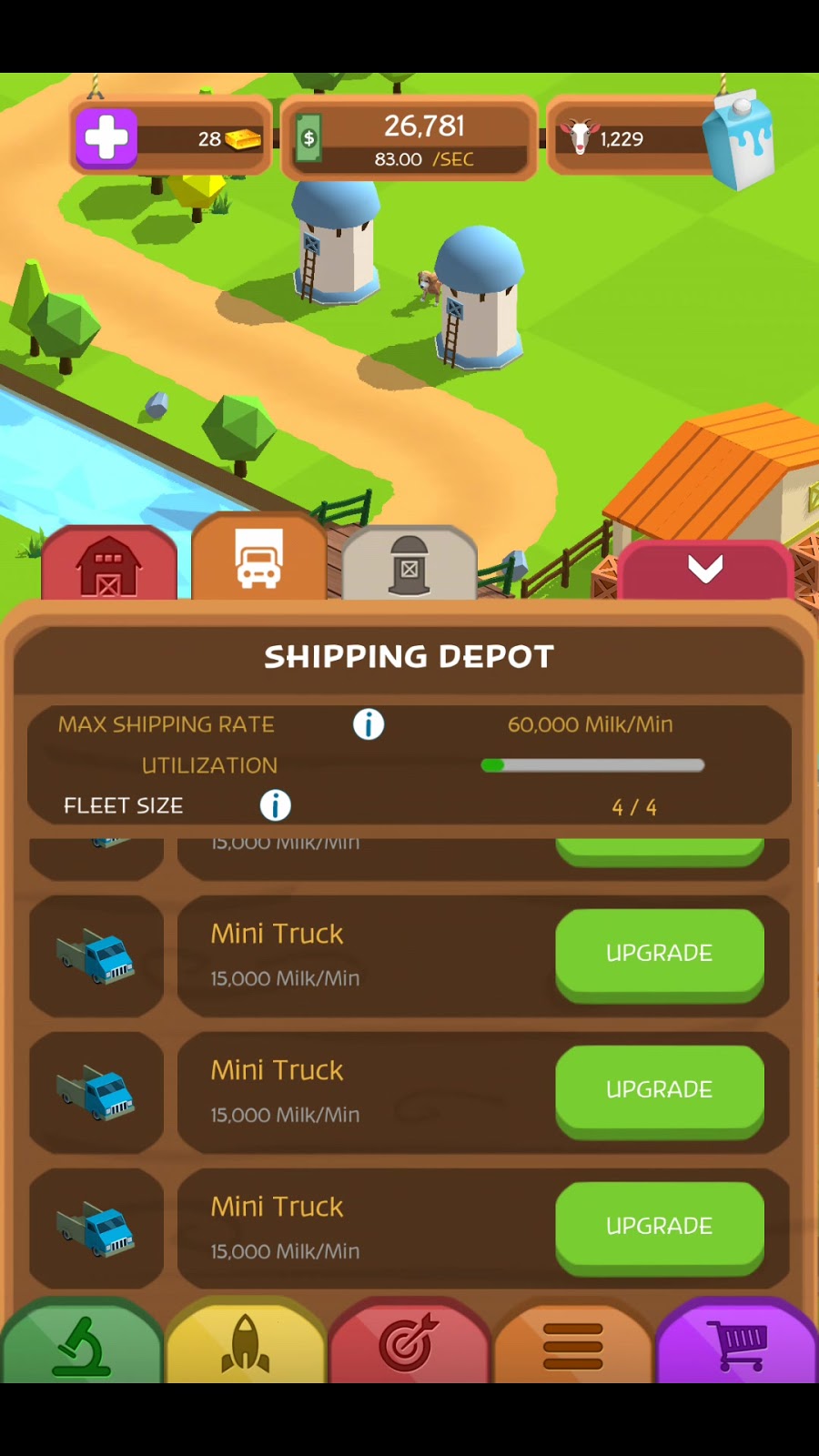Show info about max shipping rate

tap(369, 724)
